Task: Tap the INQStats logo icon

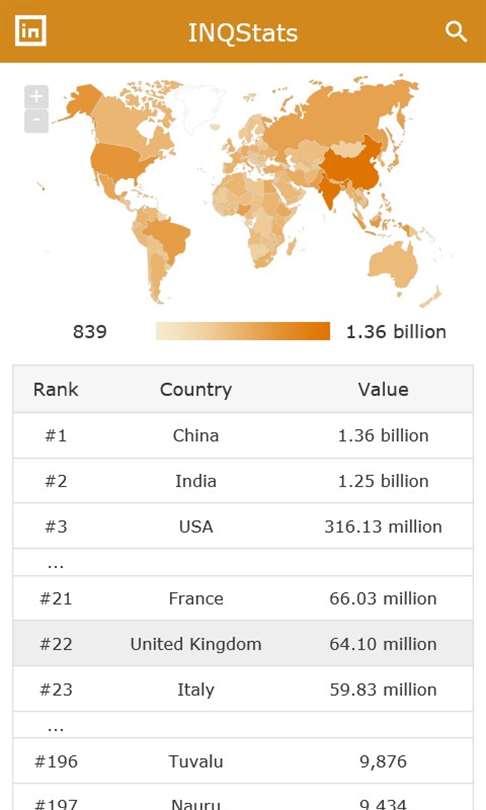Action: point(30,31)
